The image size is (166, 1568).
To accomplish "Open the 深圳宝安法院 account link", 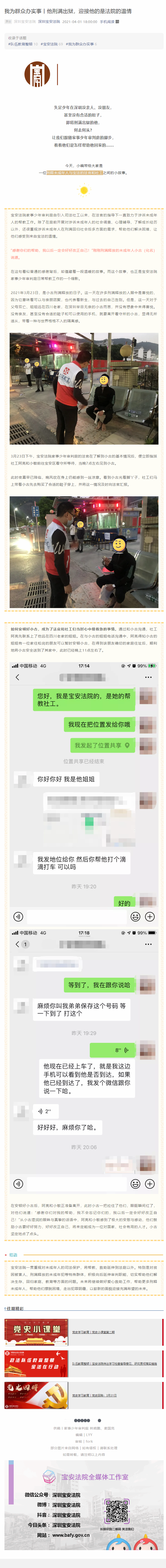I will coord(49,21).
